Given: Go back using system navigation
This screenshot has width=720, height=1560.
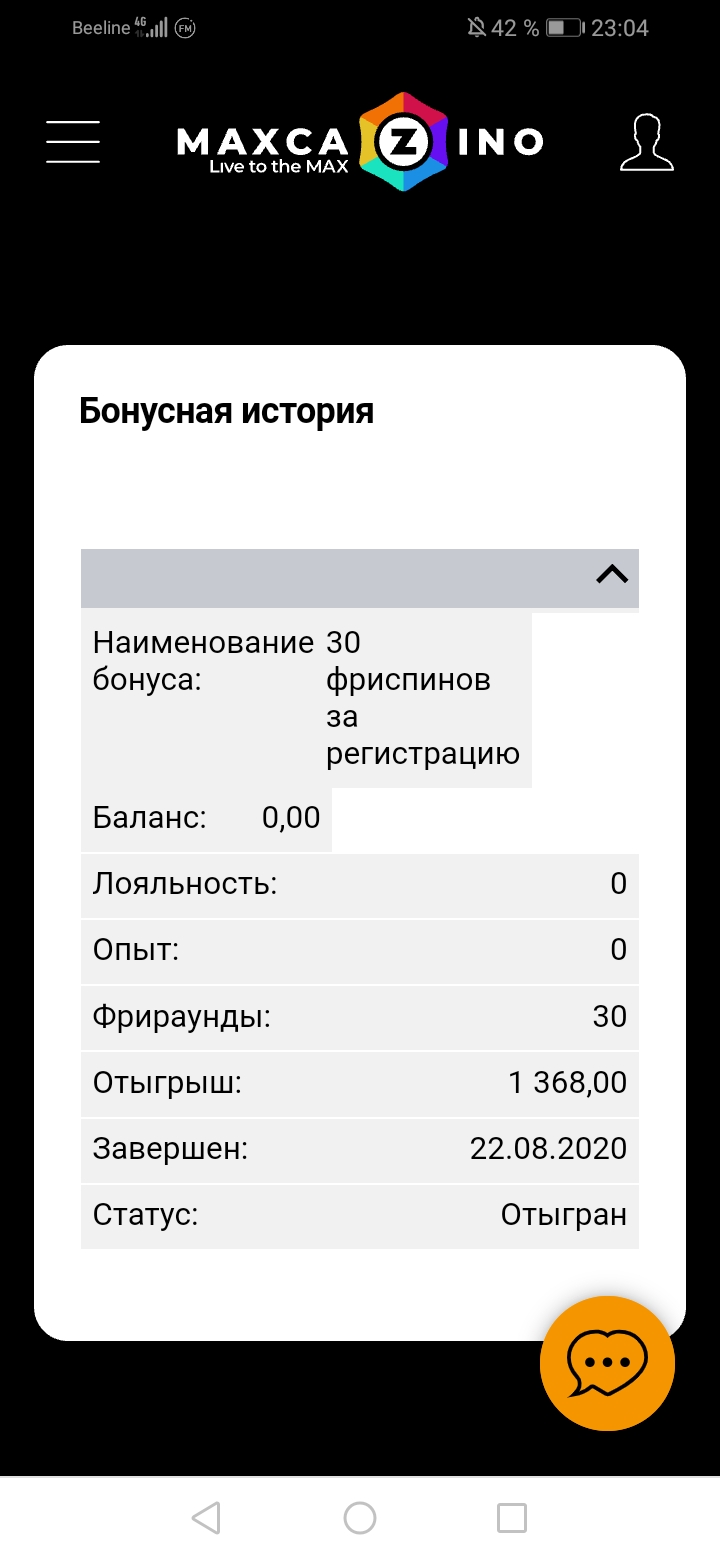Looking at the screenshot, I should click(x=206, y=1518).
